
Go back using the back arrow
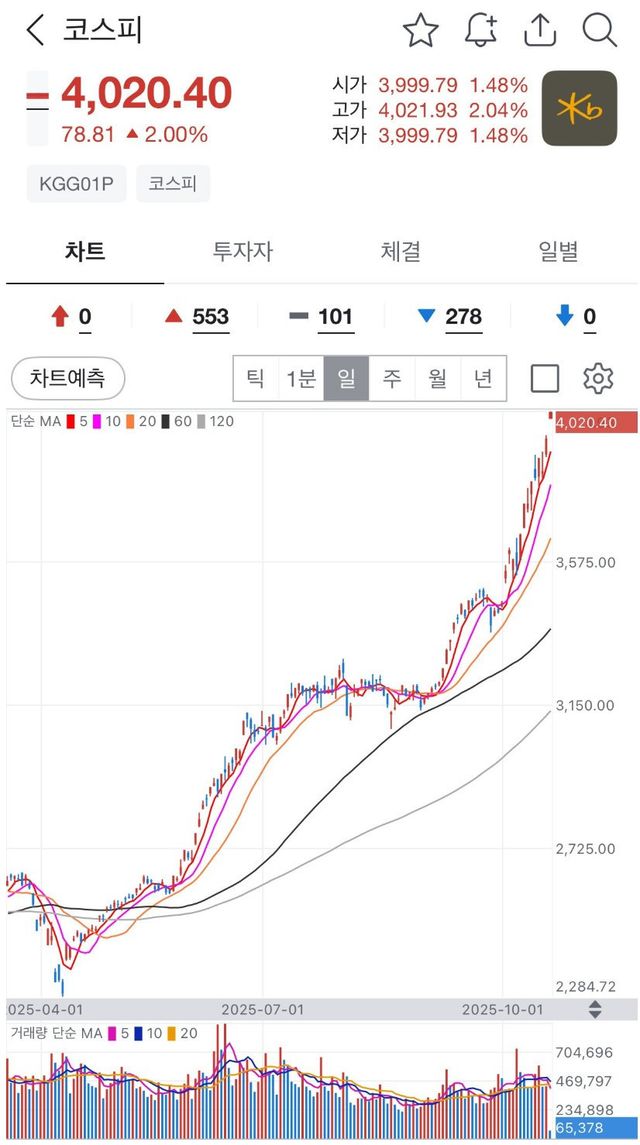click(36, 30)
